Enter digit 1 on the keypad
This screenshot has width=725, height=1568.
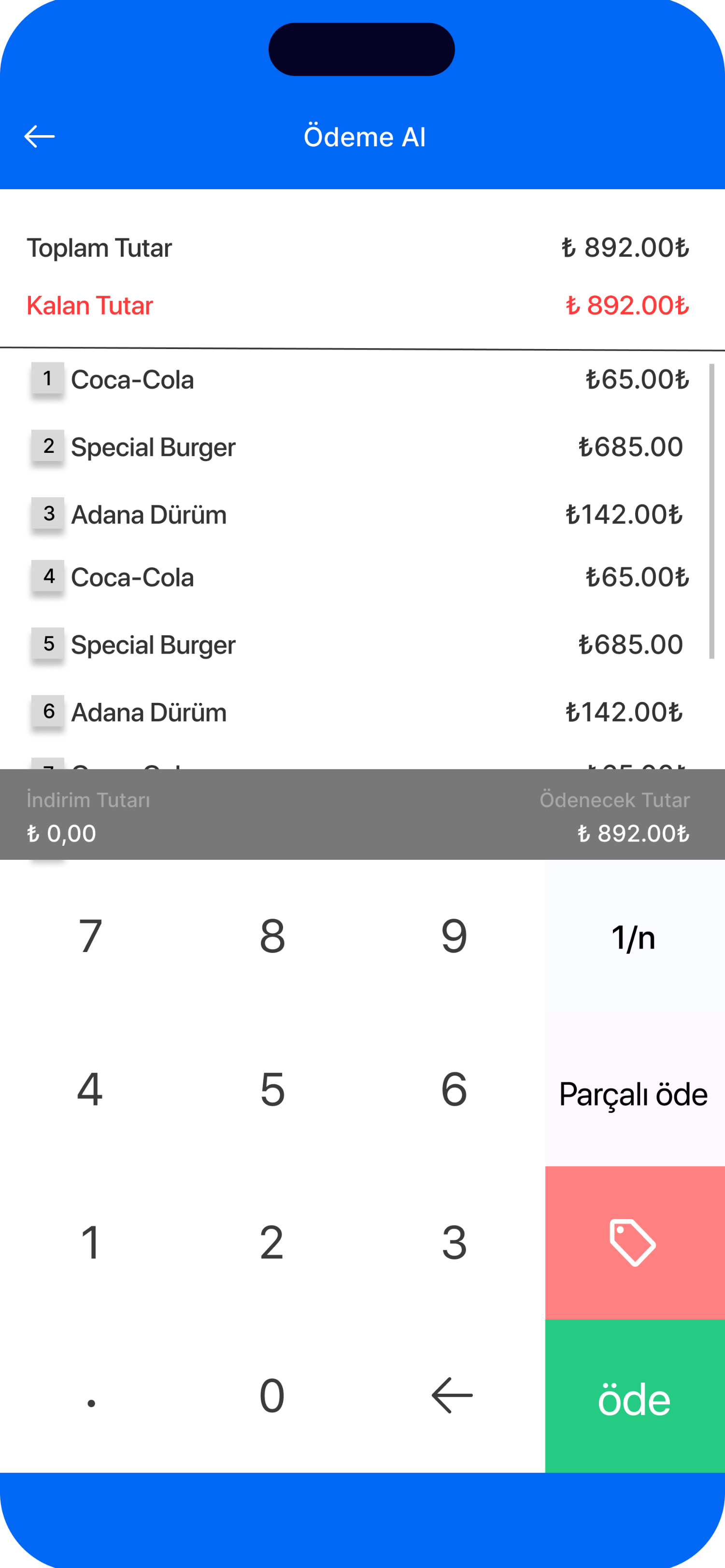(91, 1242)
